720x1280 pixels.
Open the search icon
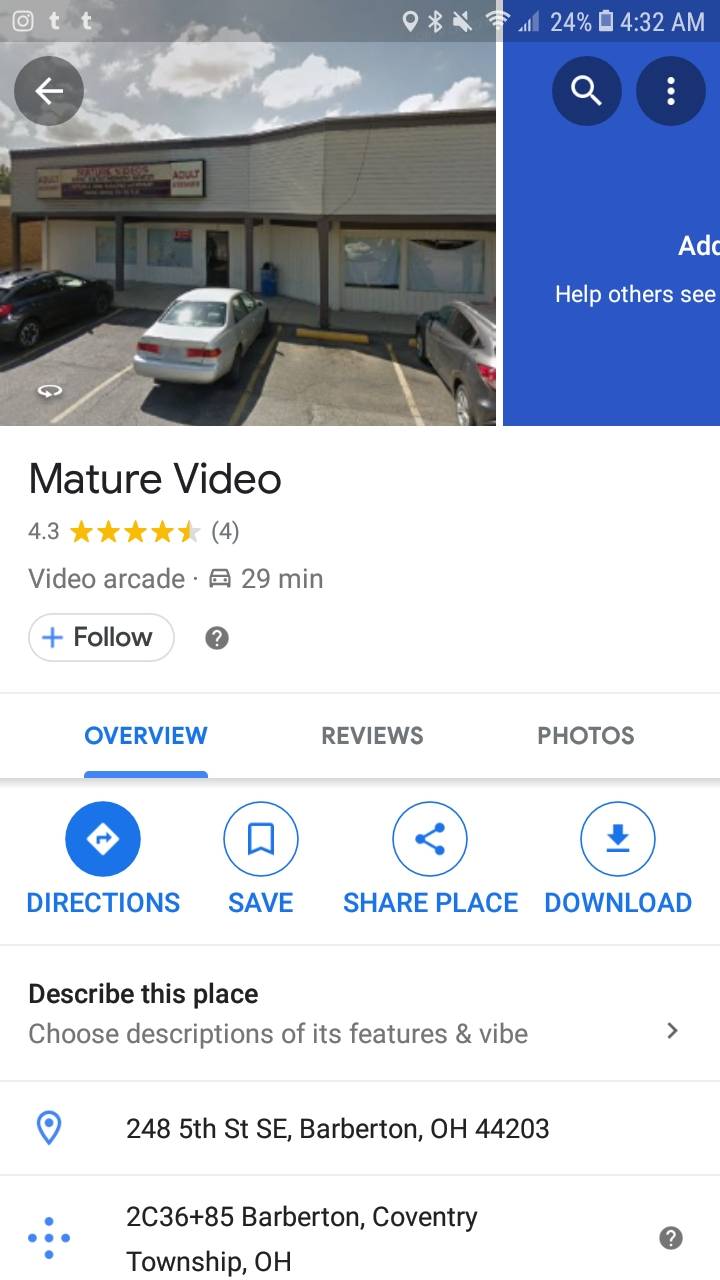tap(586, 91)
